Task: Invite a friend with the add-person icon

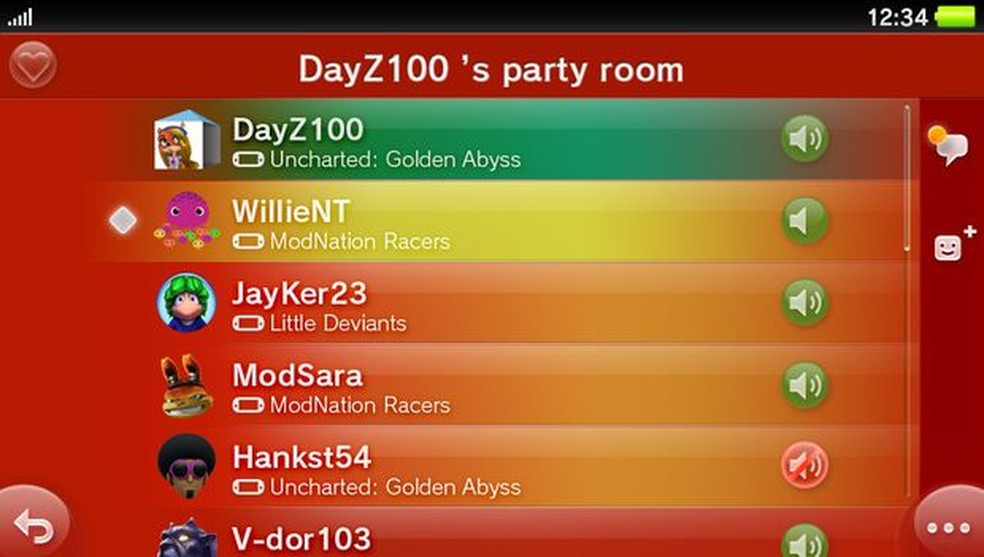Action: [953, 243]
